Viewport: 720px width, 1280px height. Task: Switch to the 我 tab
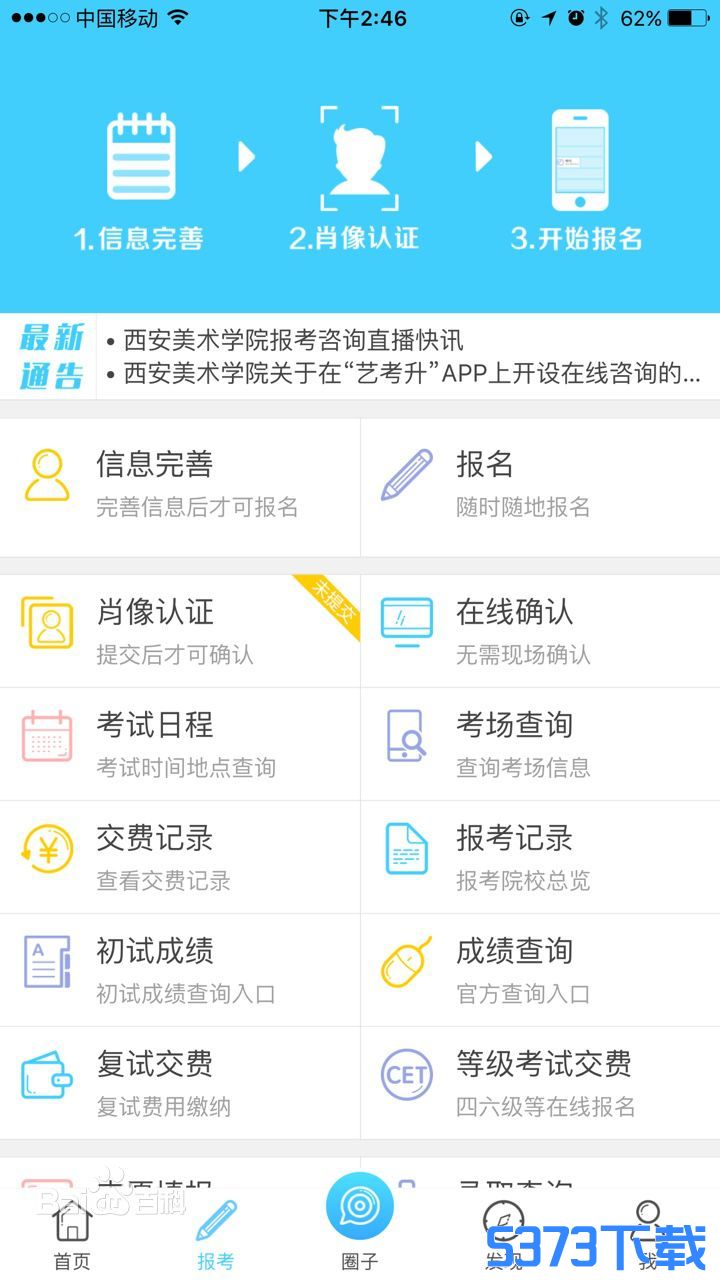648,1236
